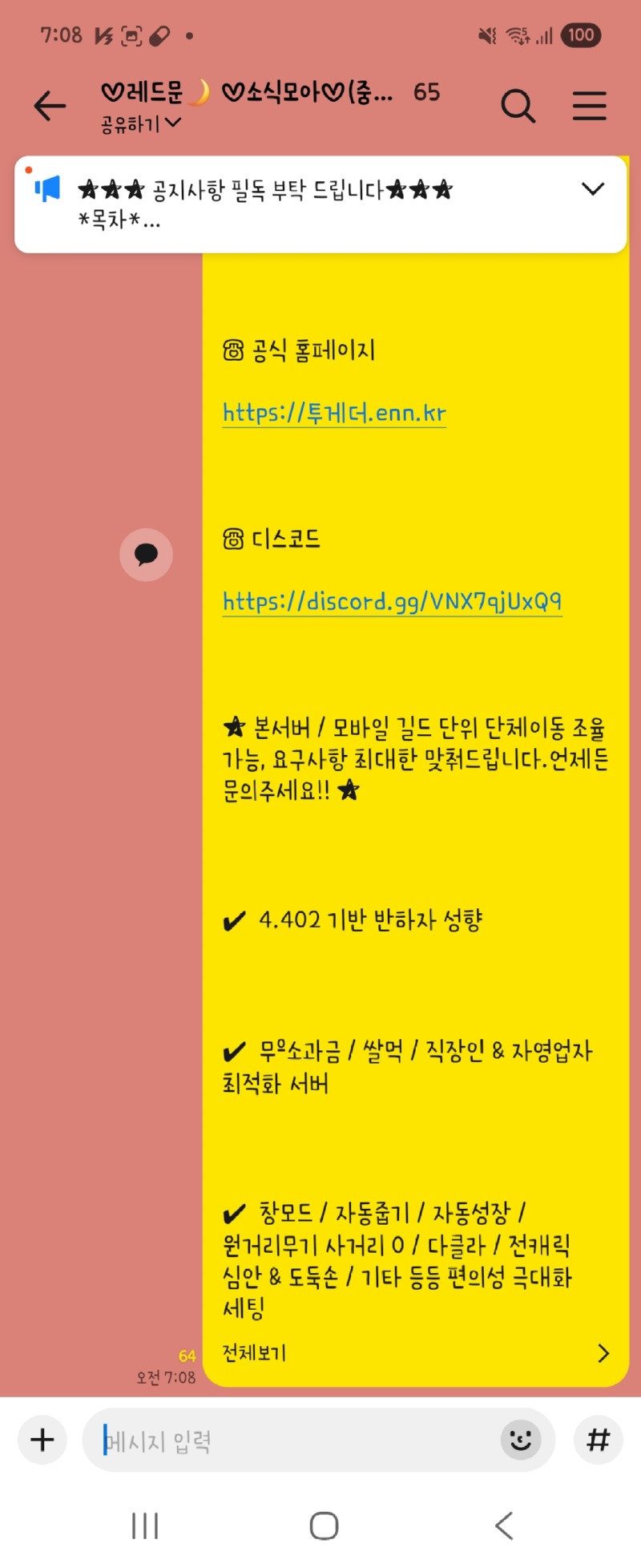Expand the 공유하기 dropdown
Viewport: 641px width, 1568px height.
(141, 124)
